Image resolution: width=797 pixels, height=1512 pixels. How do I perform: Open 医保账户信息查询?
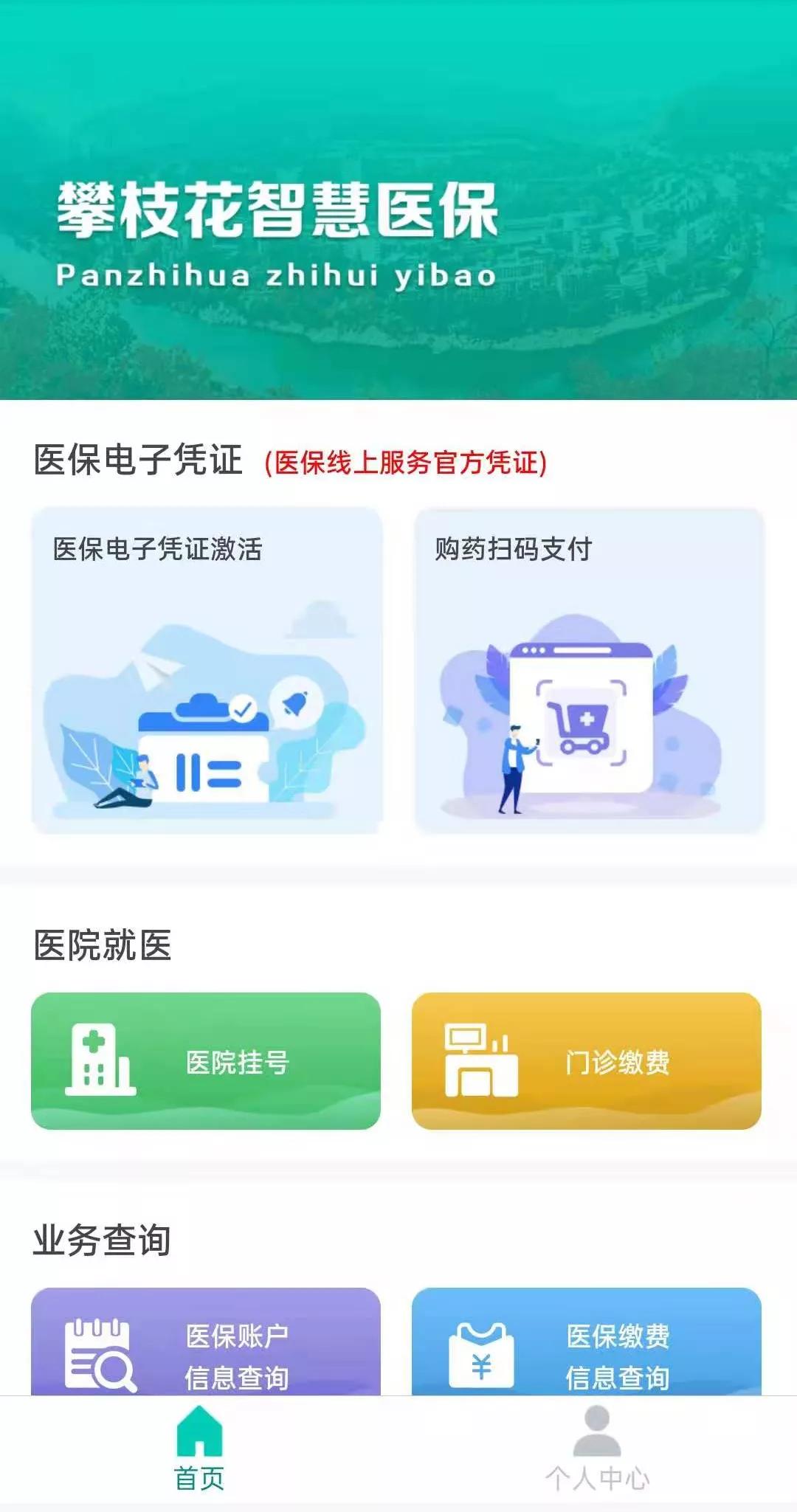coord(206,1341)
